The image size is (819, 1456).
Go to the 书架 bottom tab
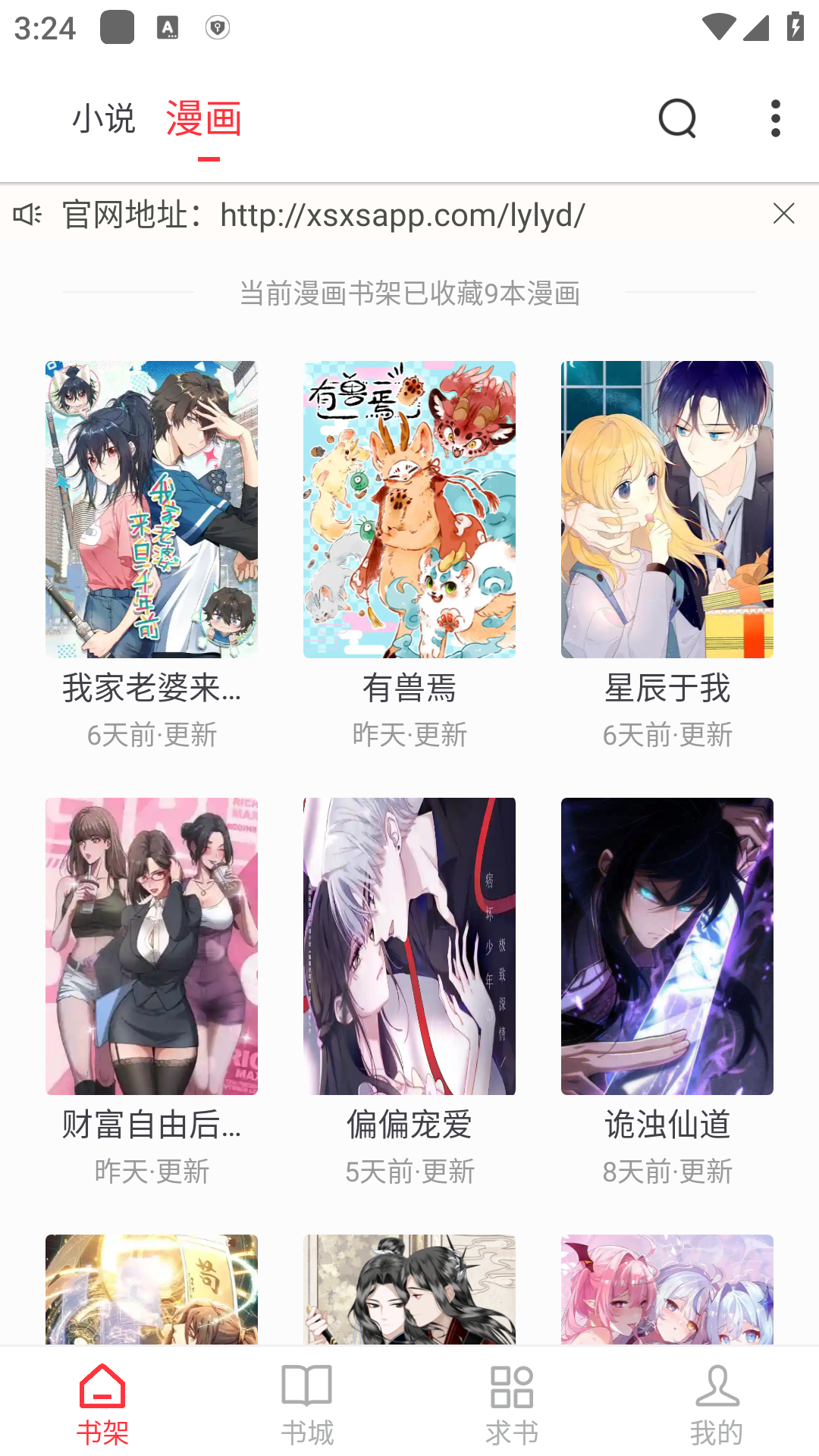(102, 1404)
